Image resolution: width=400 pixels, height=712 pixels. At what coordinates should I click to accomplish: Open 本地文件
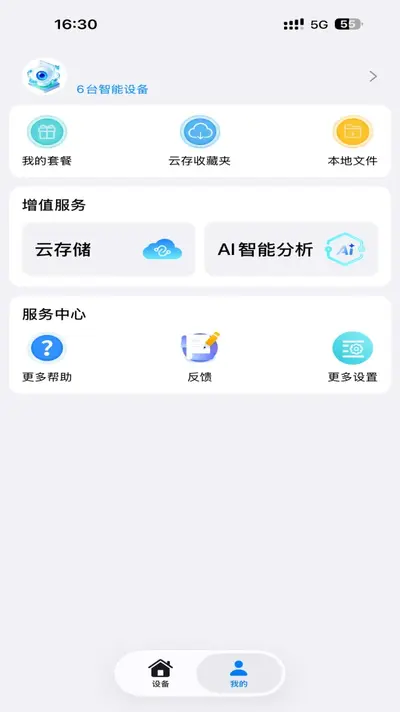pos(353,141)
